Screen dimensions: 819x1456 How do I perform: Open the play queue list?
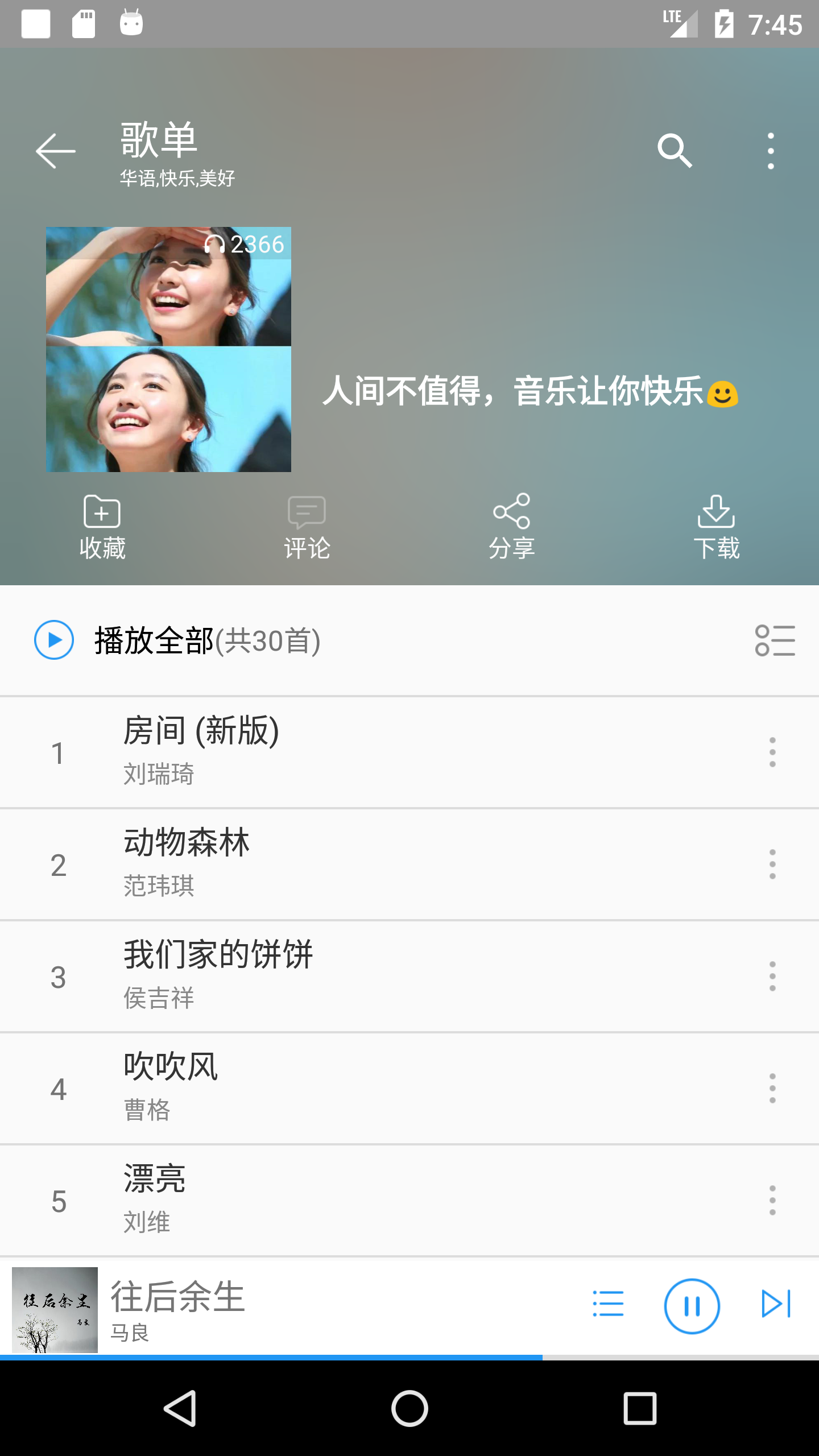608,1304
